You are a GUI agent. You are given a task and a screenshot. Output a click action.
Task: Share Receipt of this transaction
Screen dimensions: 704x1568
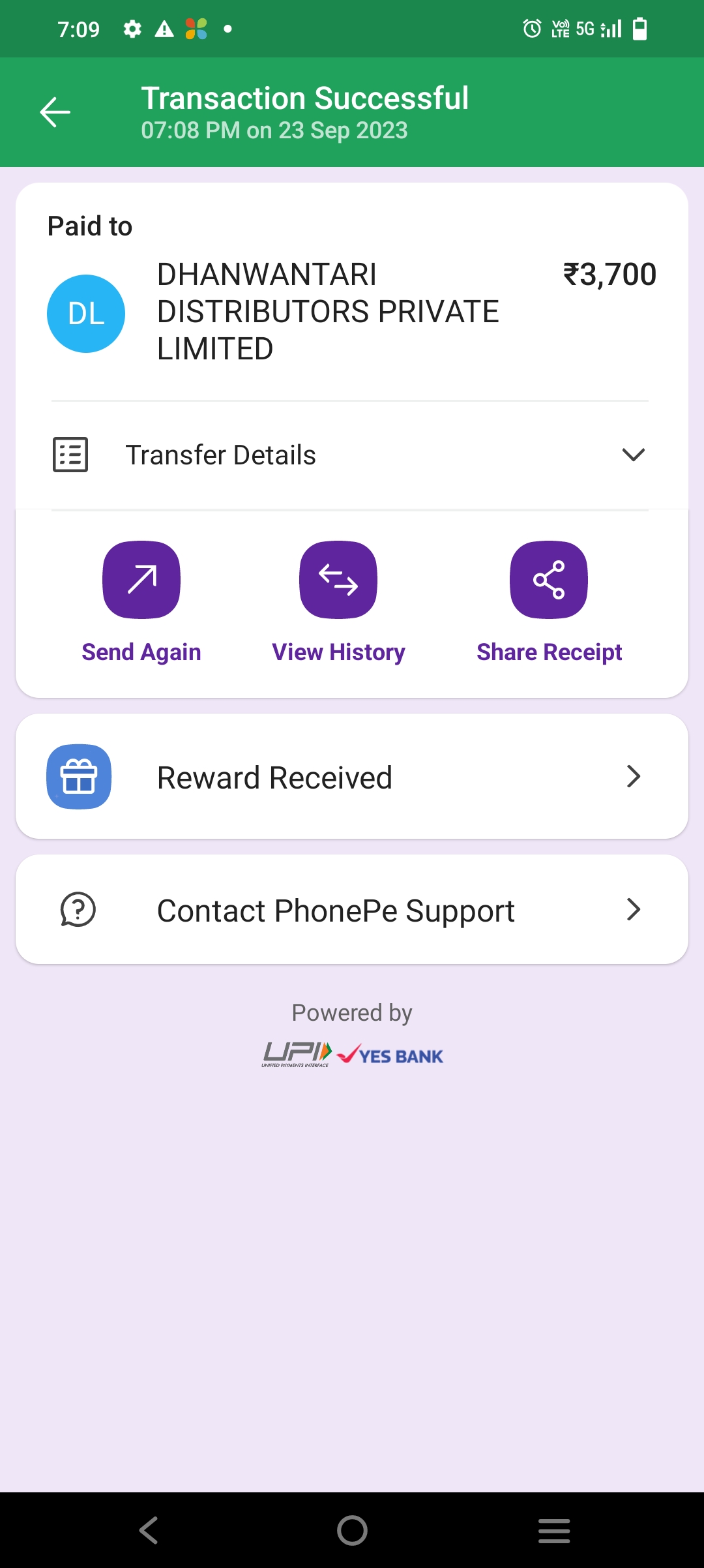tap(549, 603)
